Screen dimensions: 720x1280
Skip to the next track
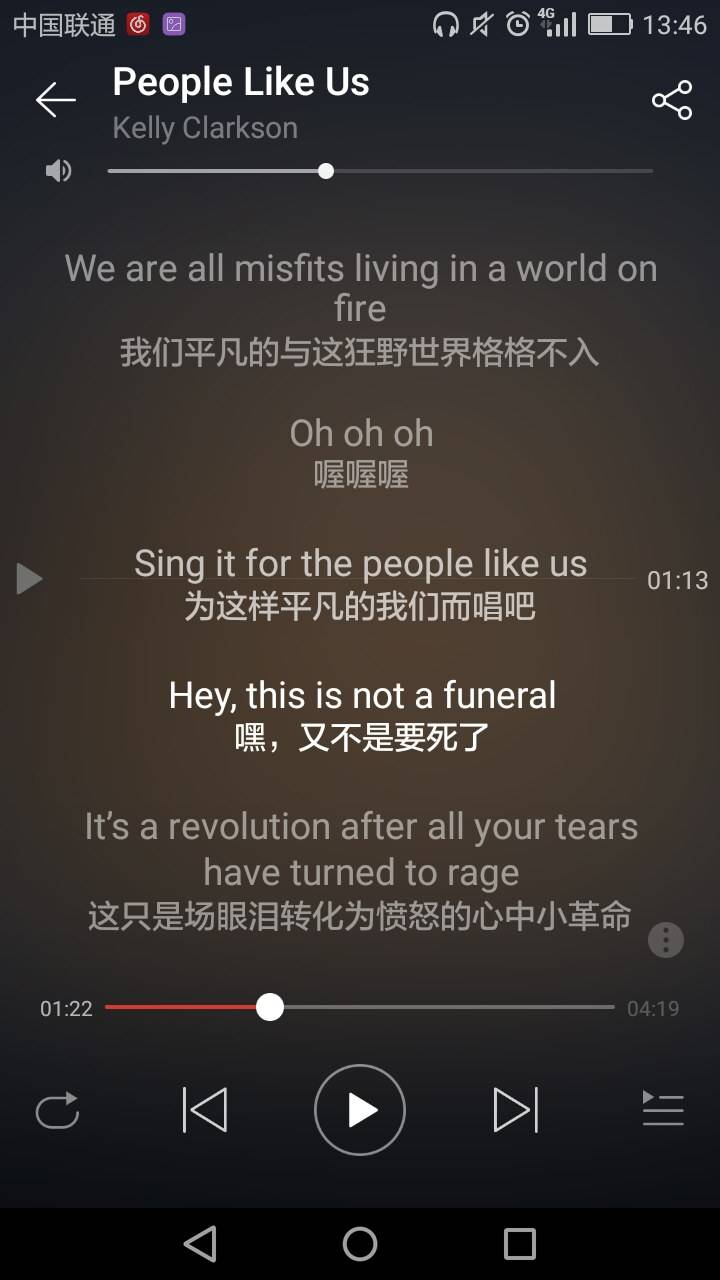coord(515,1110)
